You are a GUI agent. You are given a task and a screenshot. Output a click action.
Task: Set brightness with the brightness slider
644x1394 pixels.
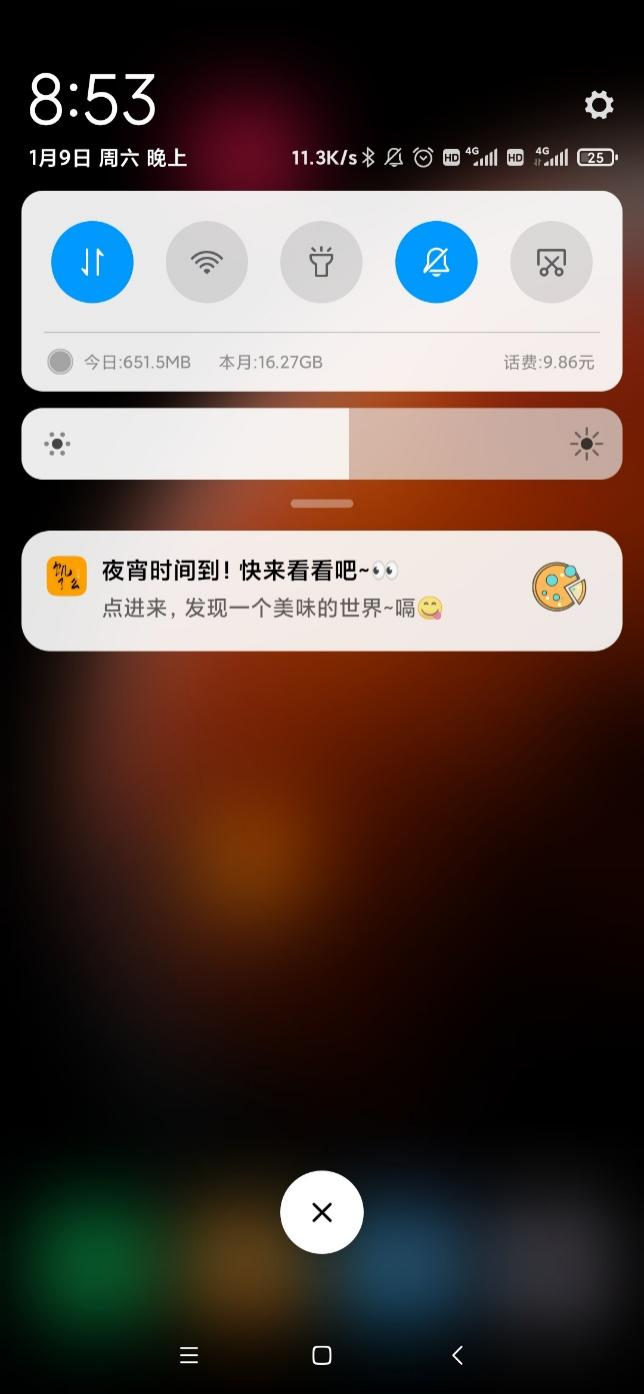click(349, 444)
